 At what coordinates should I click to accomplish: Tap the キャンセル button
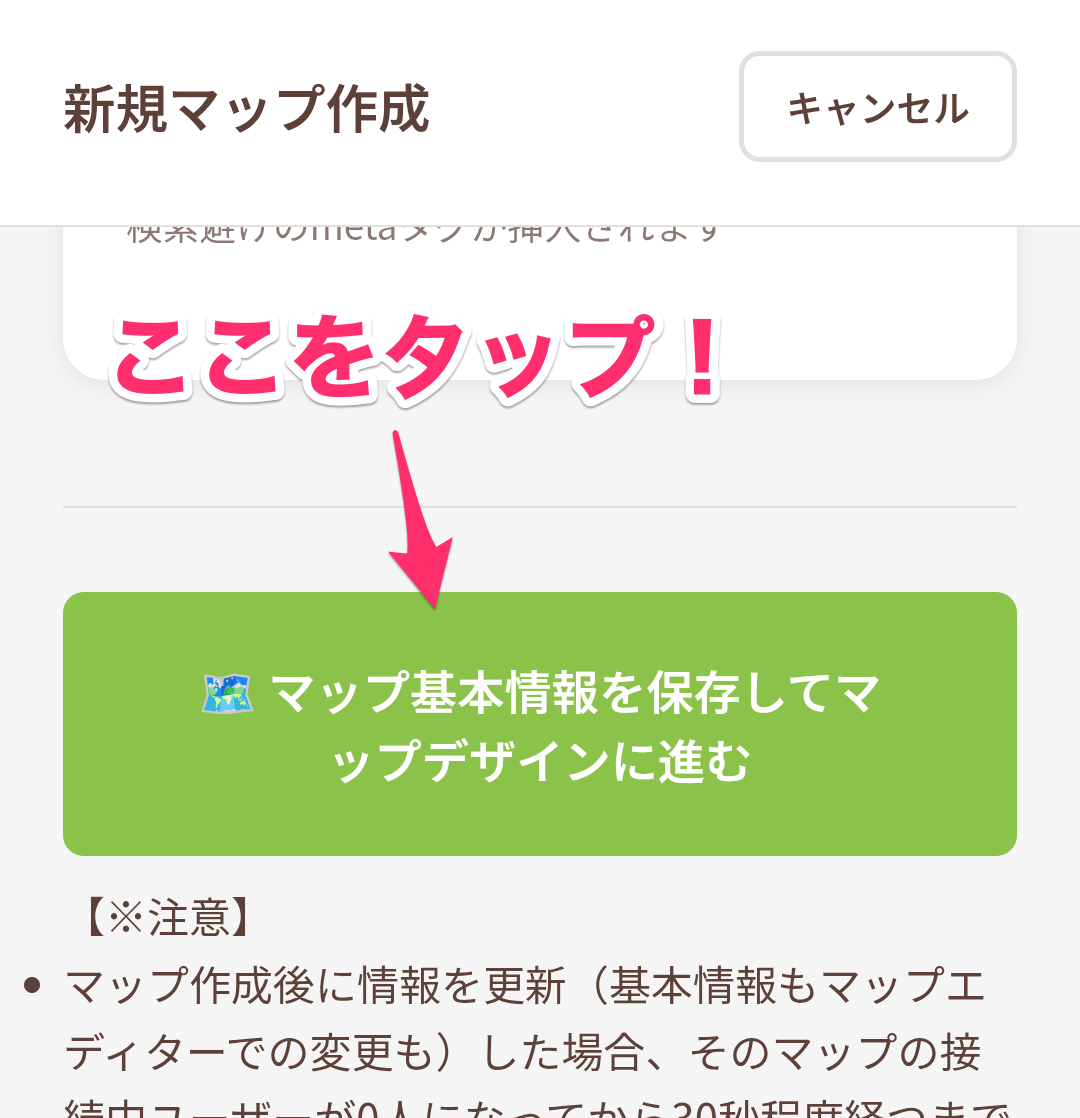click(877, 107)
